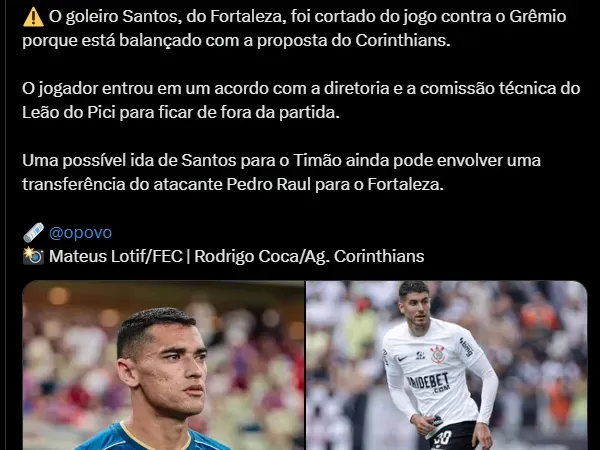
Task: Open the goalkeeper Santos photo
Action: pos(163,365)
